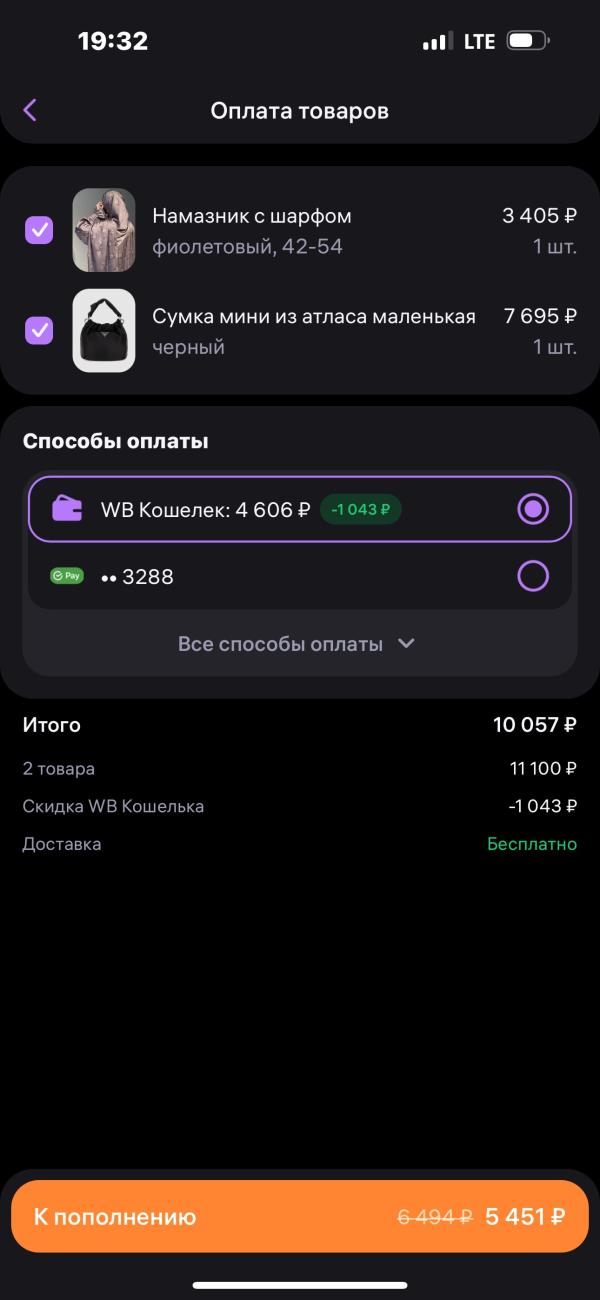Viewport: 600px width, 1300px height.
Task: Expand Все способы оплаты
Action: click(296, 644)
